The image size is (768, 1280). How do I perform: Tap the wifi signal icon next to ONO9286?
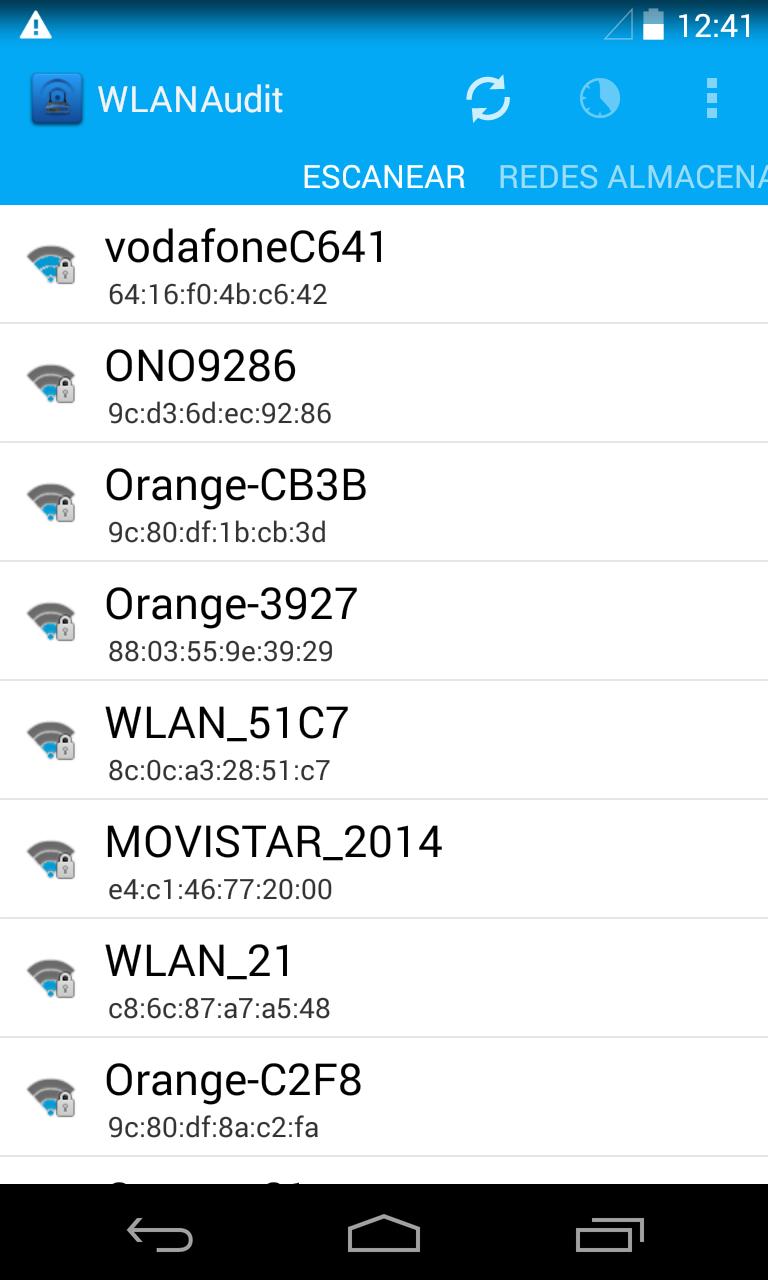tap(50, 383)
